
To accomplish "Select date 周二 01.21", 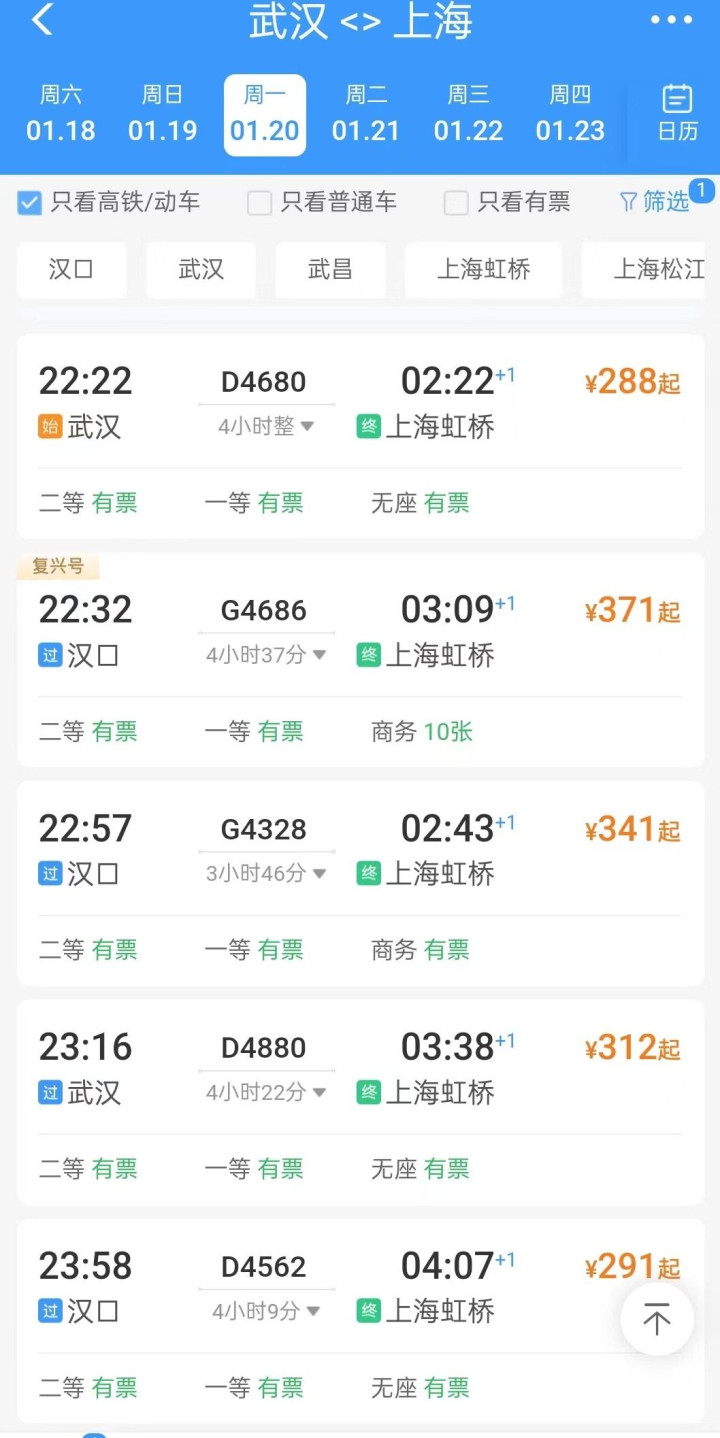I will 366,114.
